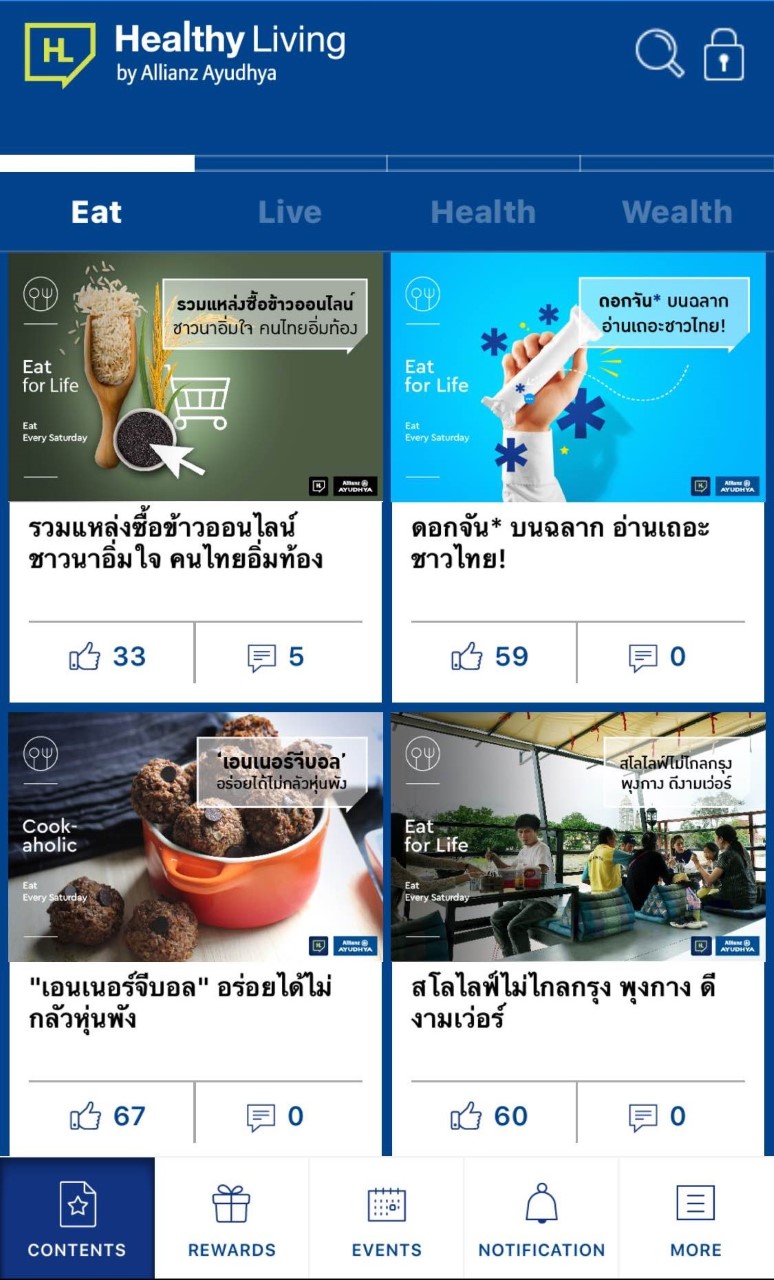Open the More menu
Viewport: 774px width, 1280px height.
pyautogui.click(x=696, y=1220)
